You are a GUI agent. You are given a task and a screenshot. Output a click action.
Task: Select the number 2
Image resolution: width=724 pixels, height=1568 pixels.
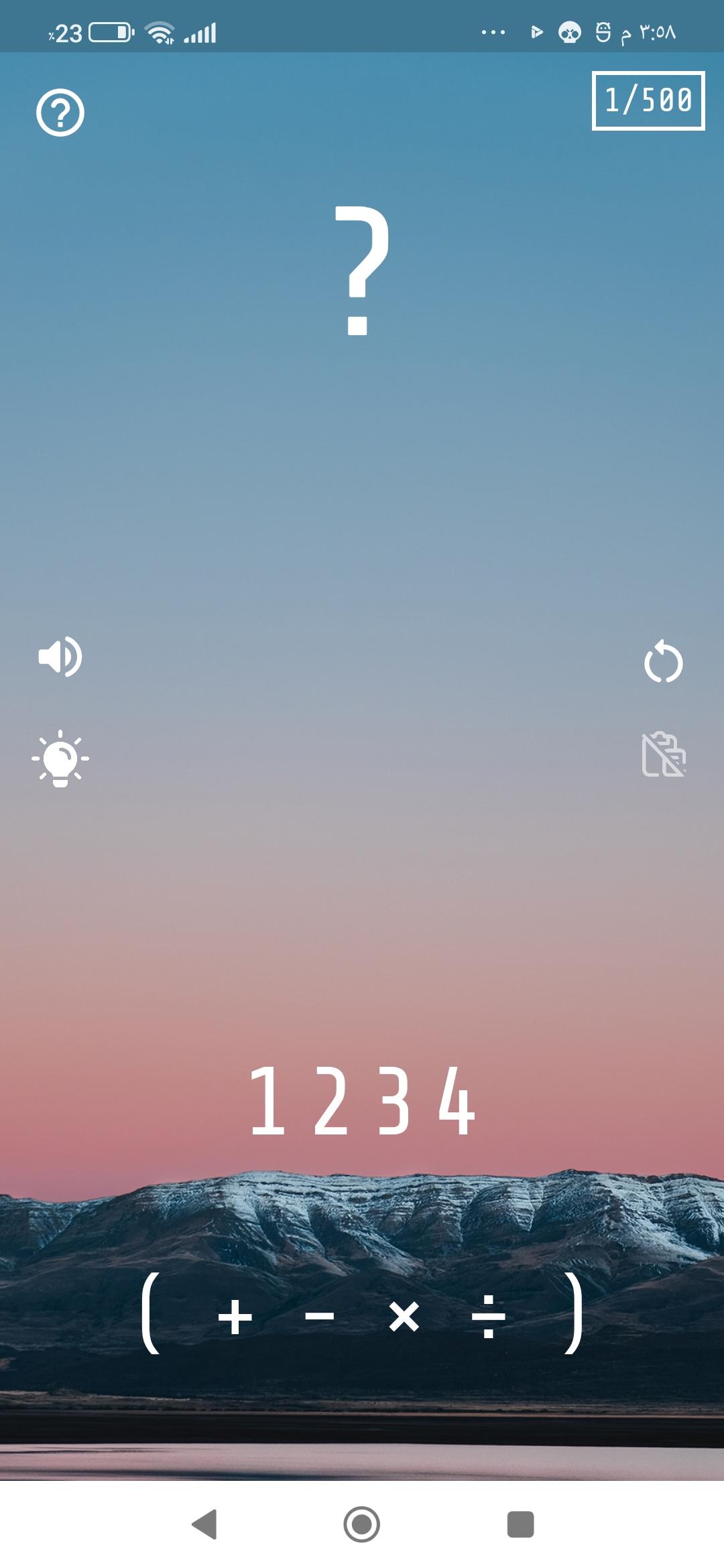coord(331,1100)
